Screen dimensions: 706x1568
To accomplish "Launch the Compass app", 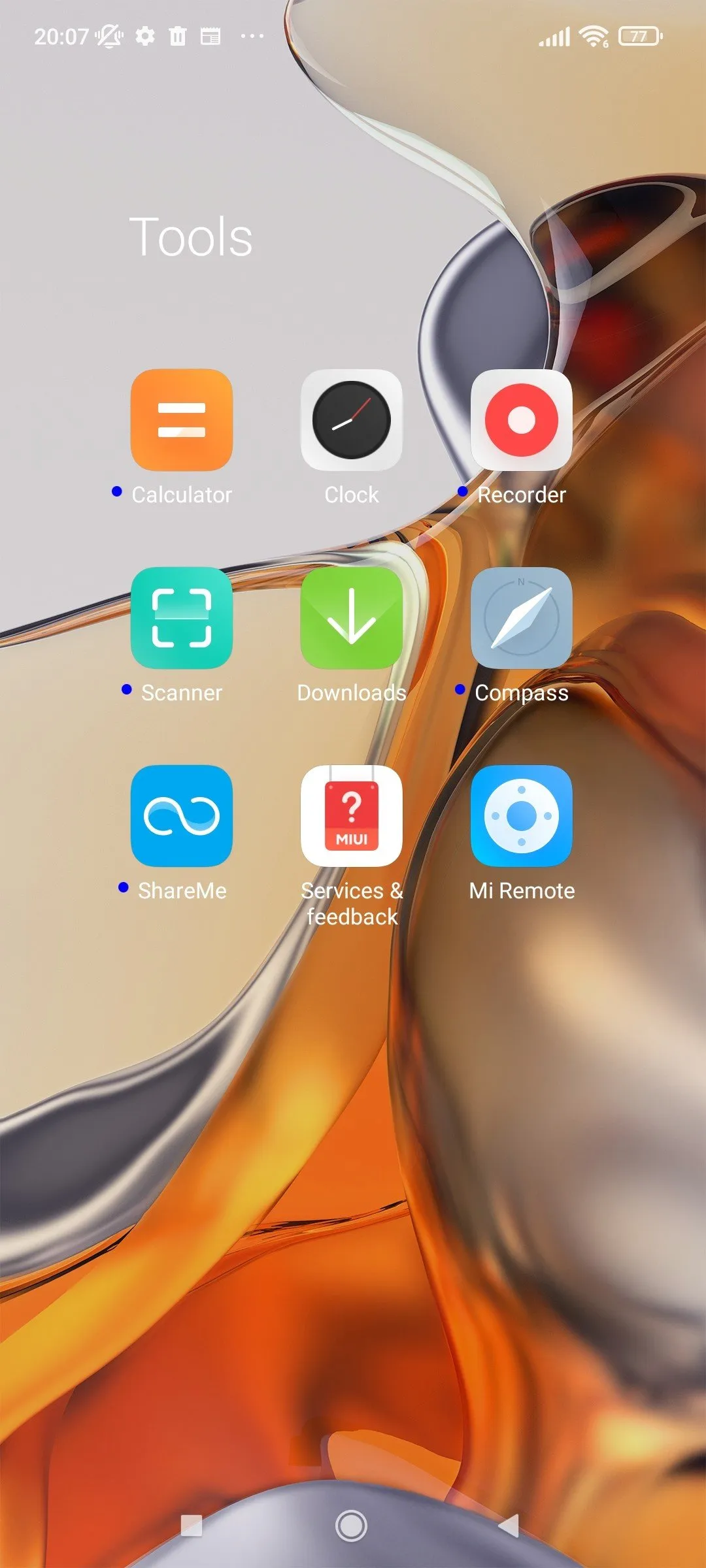I will point(521,618).
